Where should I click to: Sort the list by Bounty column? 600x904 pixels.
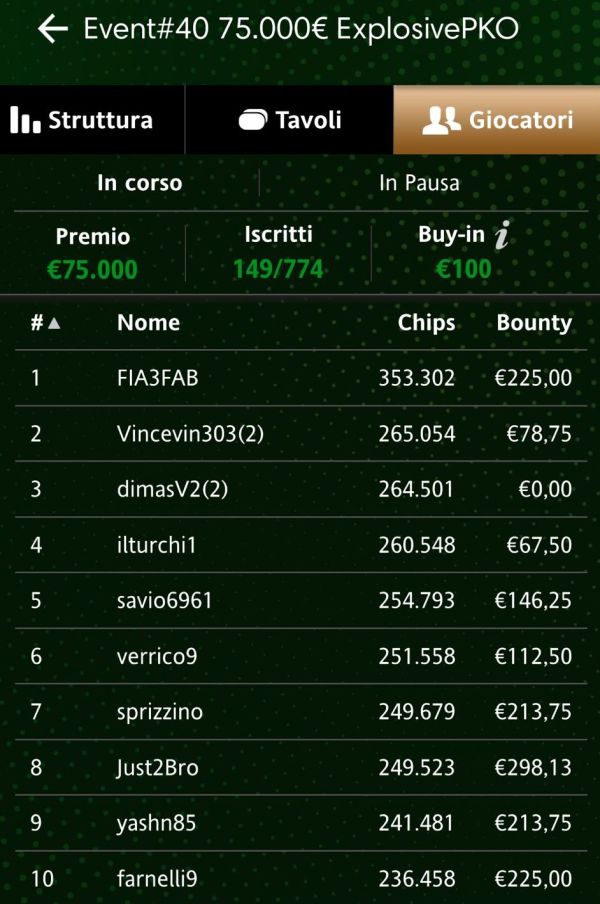click(534, 323)
